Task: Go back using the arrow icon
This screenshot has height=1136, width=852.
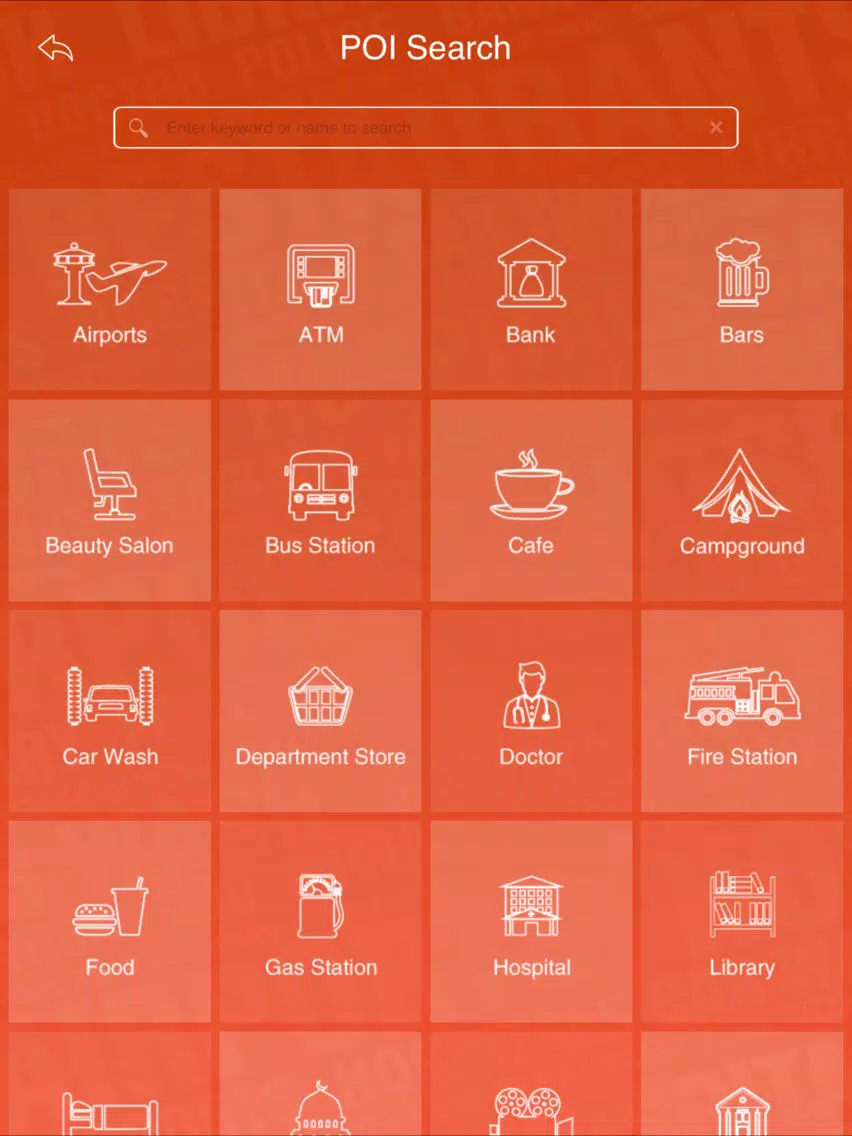Action: tap(56, 48)
